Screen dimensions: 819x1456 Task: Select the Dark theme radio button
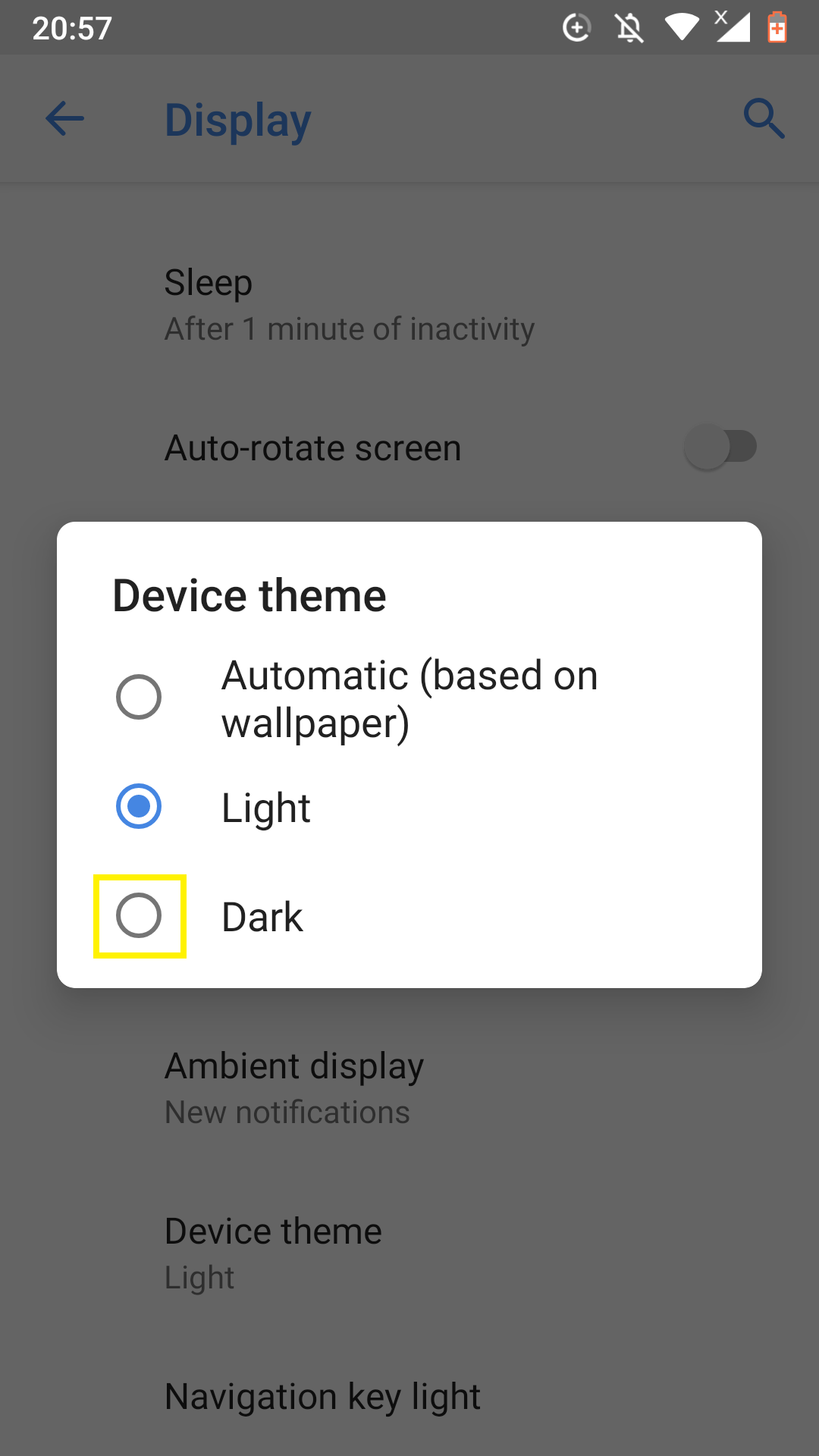(139, 916)
